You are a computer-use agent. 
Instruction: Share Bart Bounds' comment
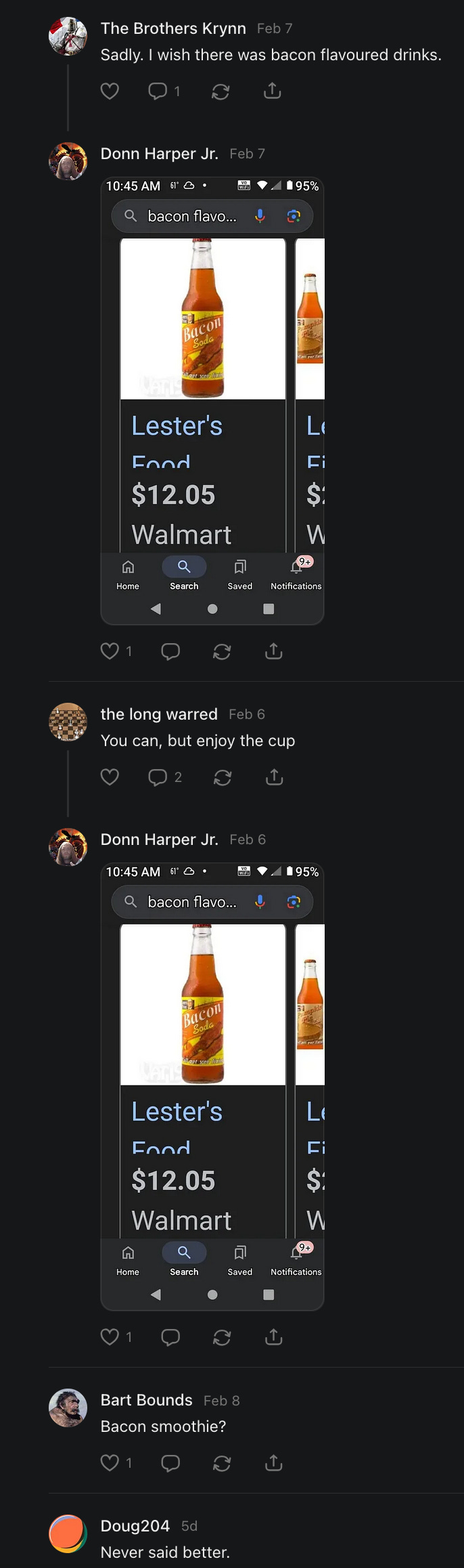point(273,1463)
